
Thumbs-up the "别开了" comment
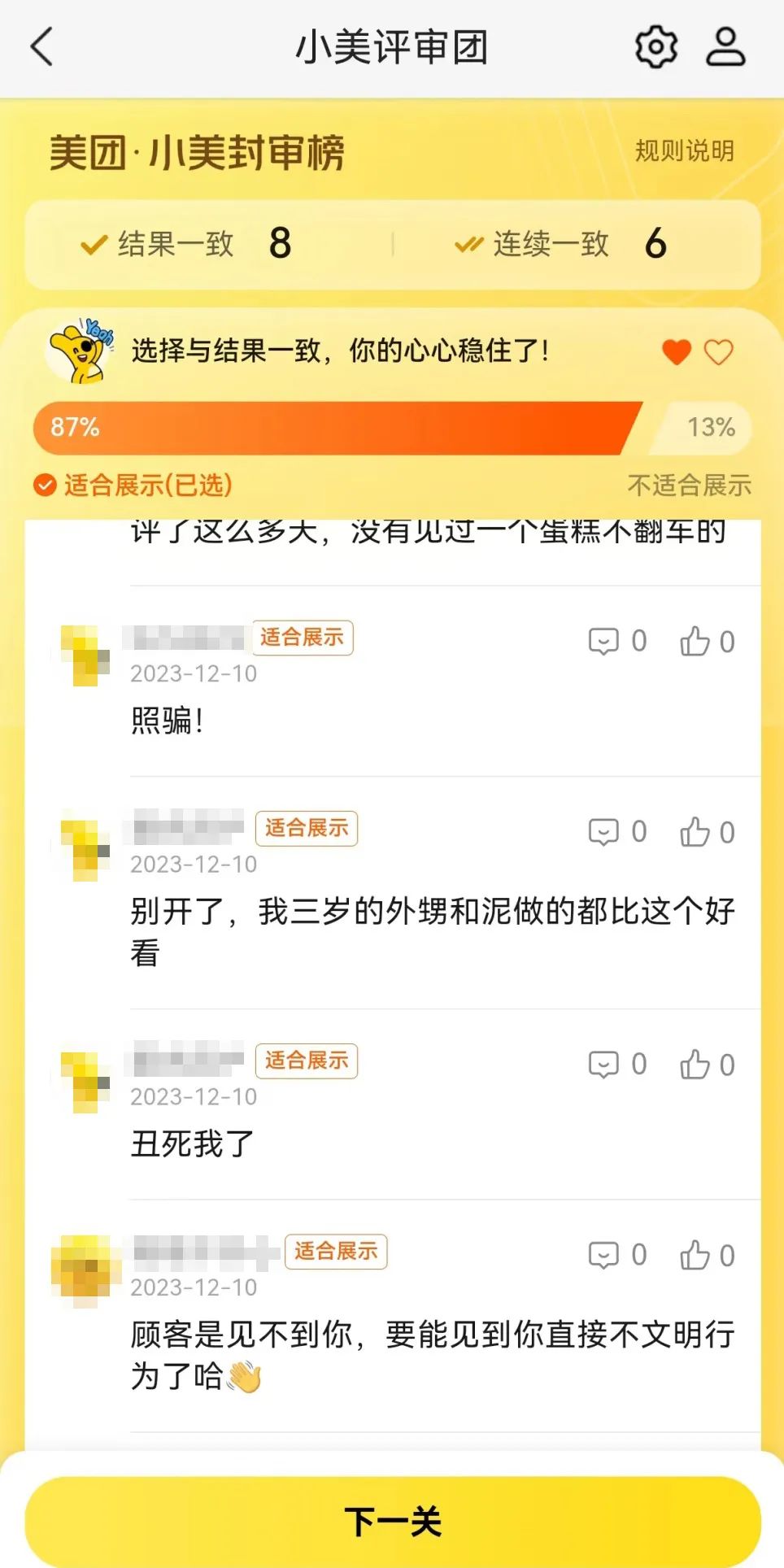pos(696,832)
